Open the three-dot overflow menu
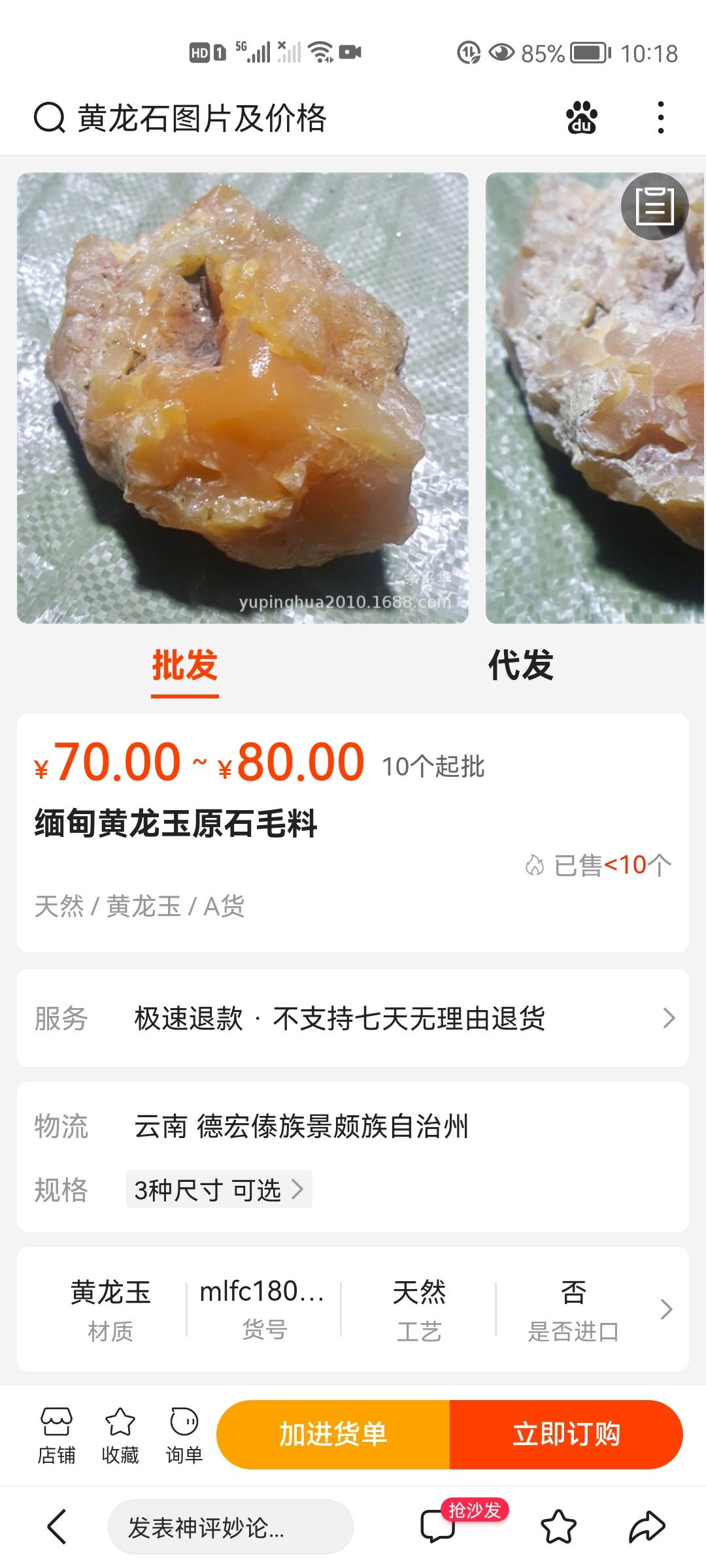Screen dimensions: 706x1568 tap(661, 118)
